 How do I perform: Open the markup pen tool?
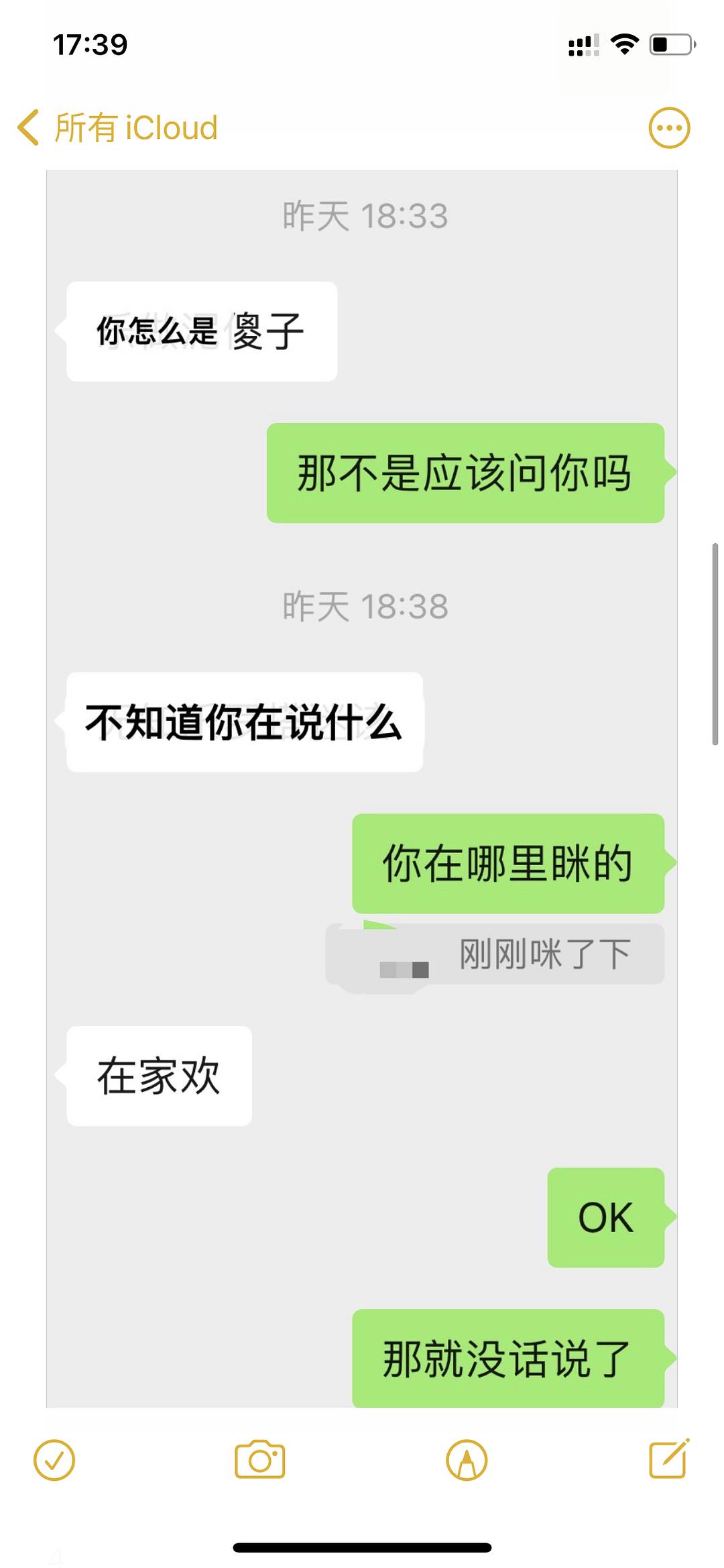coord(467,1460)
